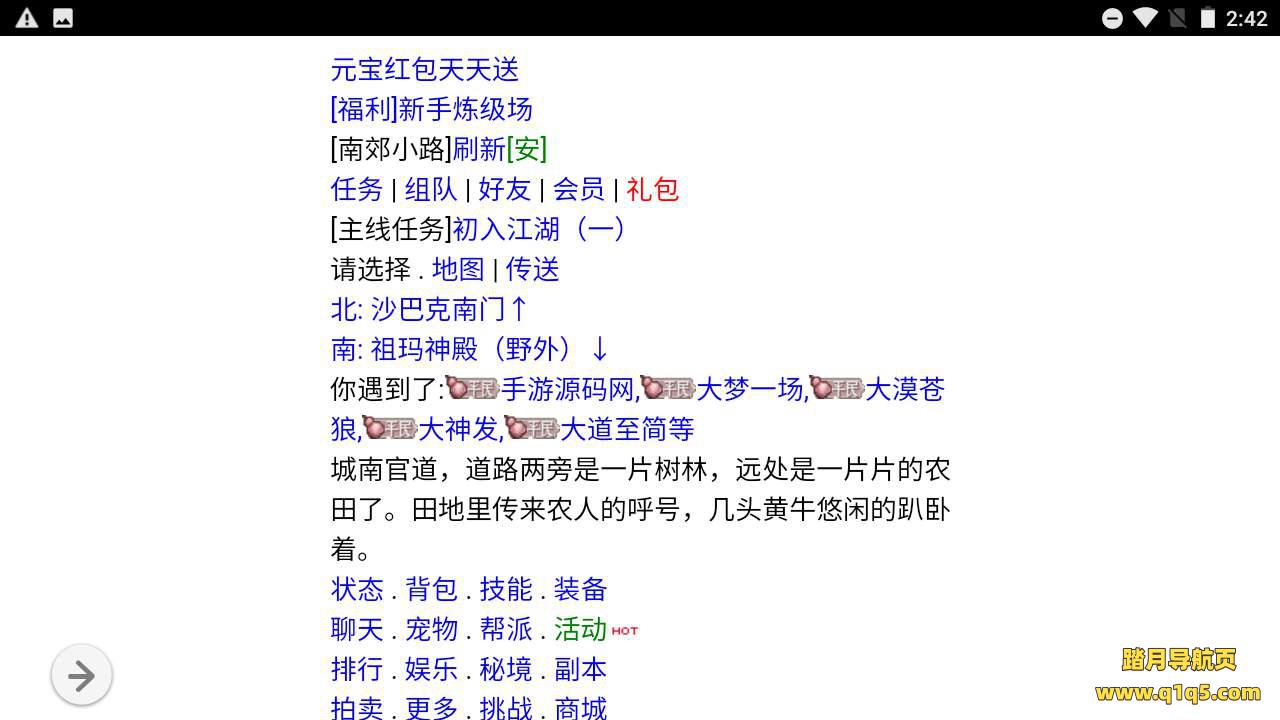The width and height of the screenshot is (1280, 720).
Task: View player 大梦一场
Action: point(748,389)
